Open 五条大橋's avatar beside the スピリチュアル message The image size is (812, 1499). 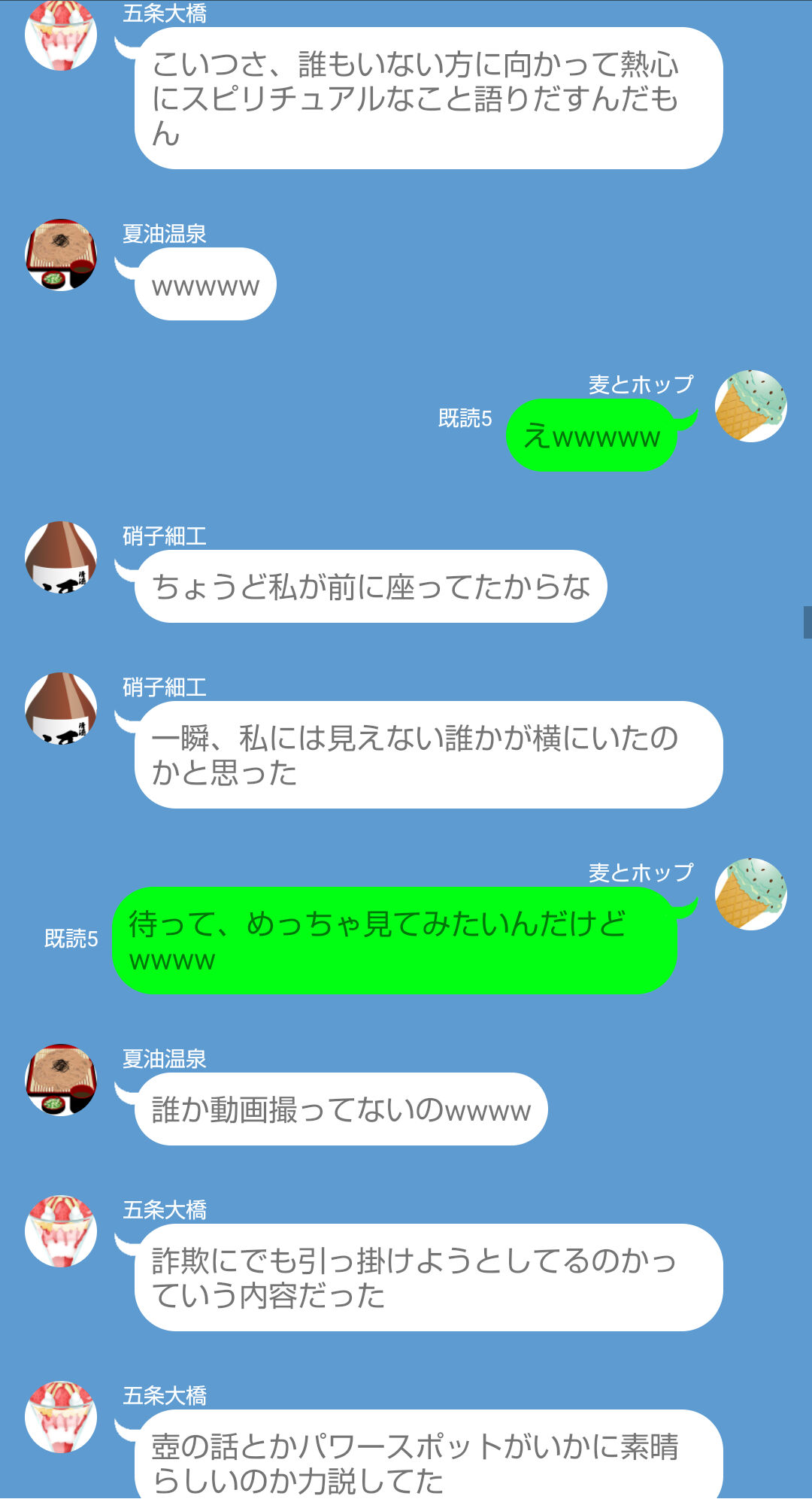(x=61, y=35)
